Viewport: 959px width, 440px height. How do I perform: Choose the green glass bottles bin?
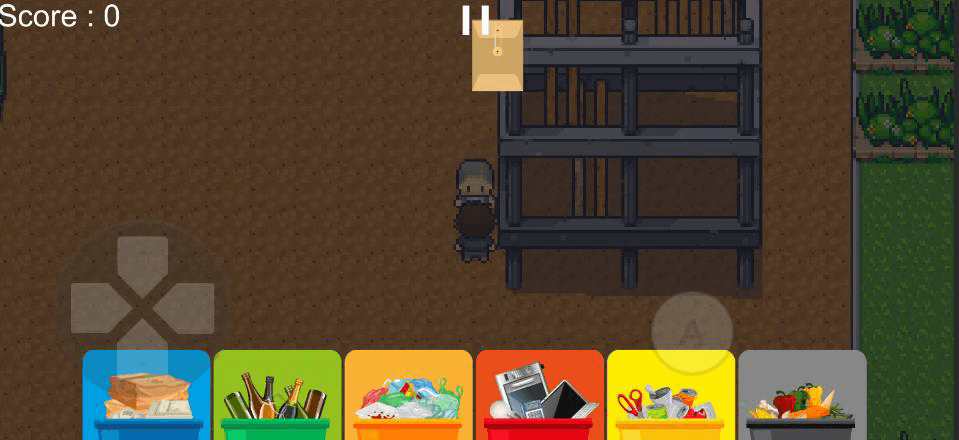coord(277,395)
